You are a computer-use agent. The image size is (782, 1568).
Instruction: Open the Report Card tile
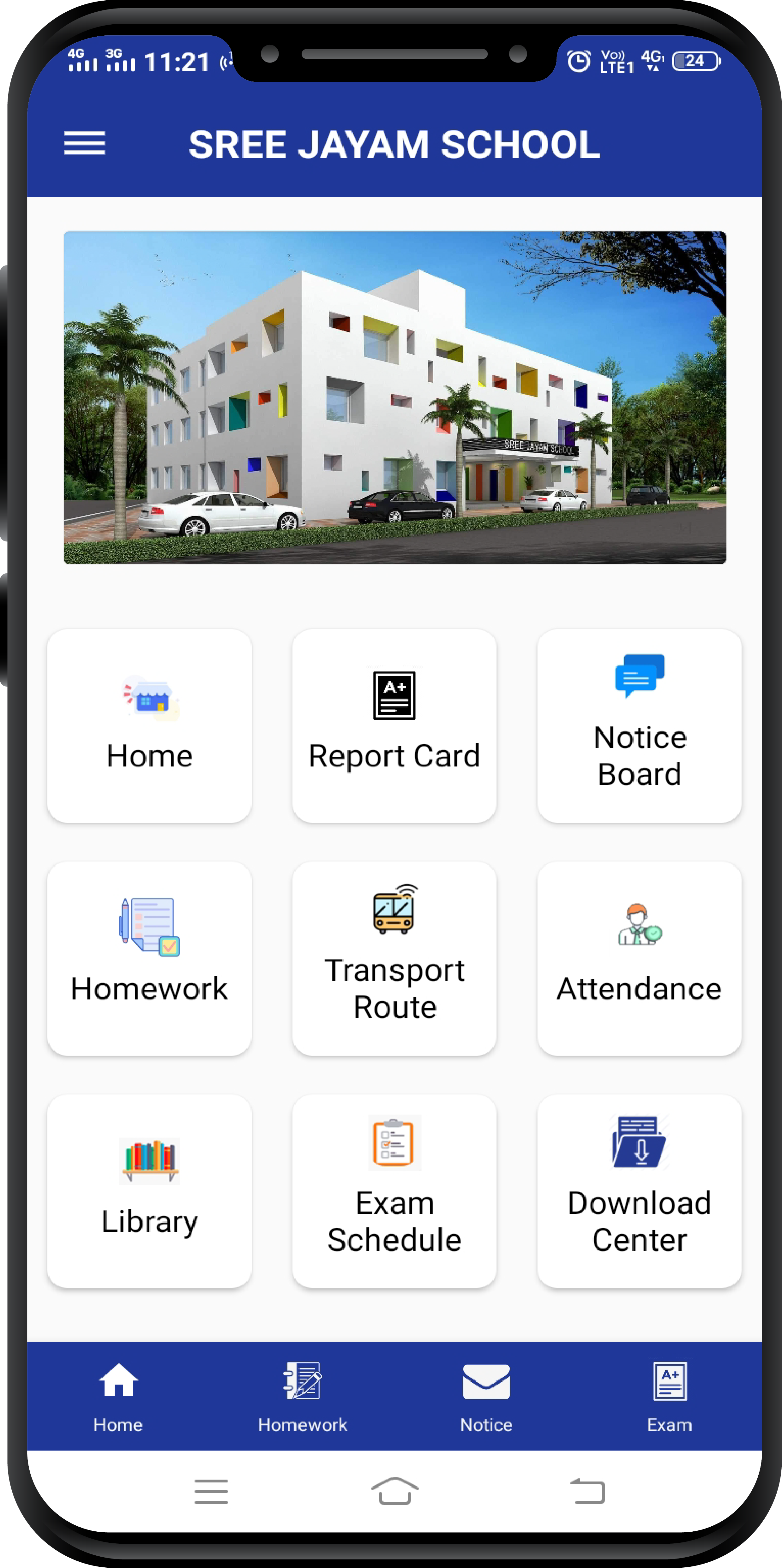click(x=394, y=725)
